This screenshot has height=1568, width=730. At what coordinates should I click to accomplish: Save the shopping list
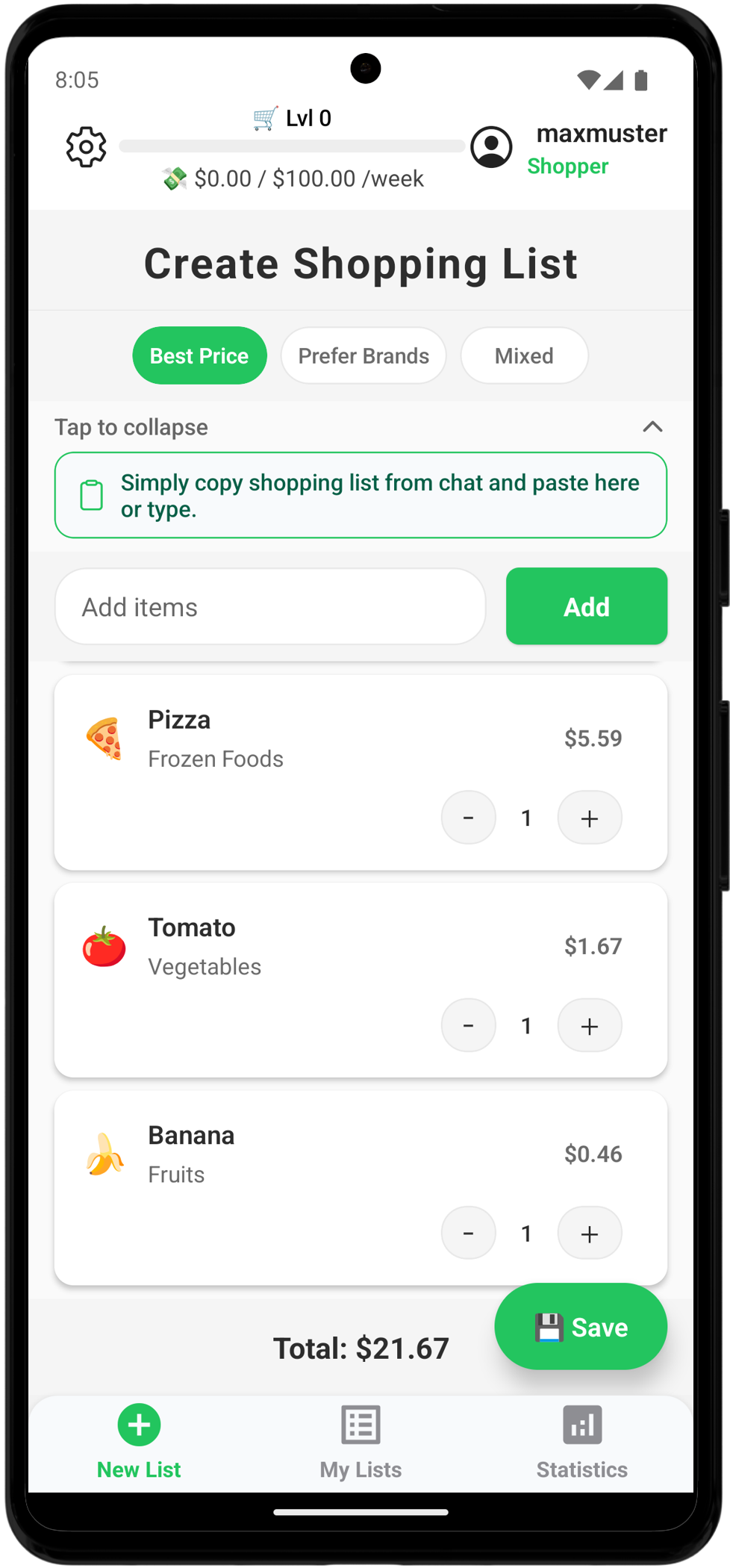point(581,1327)
